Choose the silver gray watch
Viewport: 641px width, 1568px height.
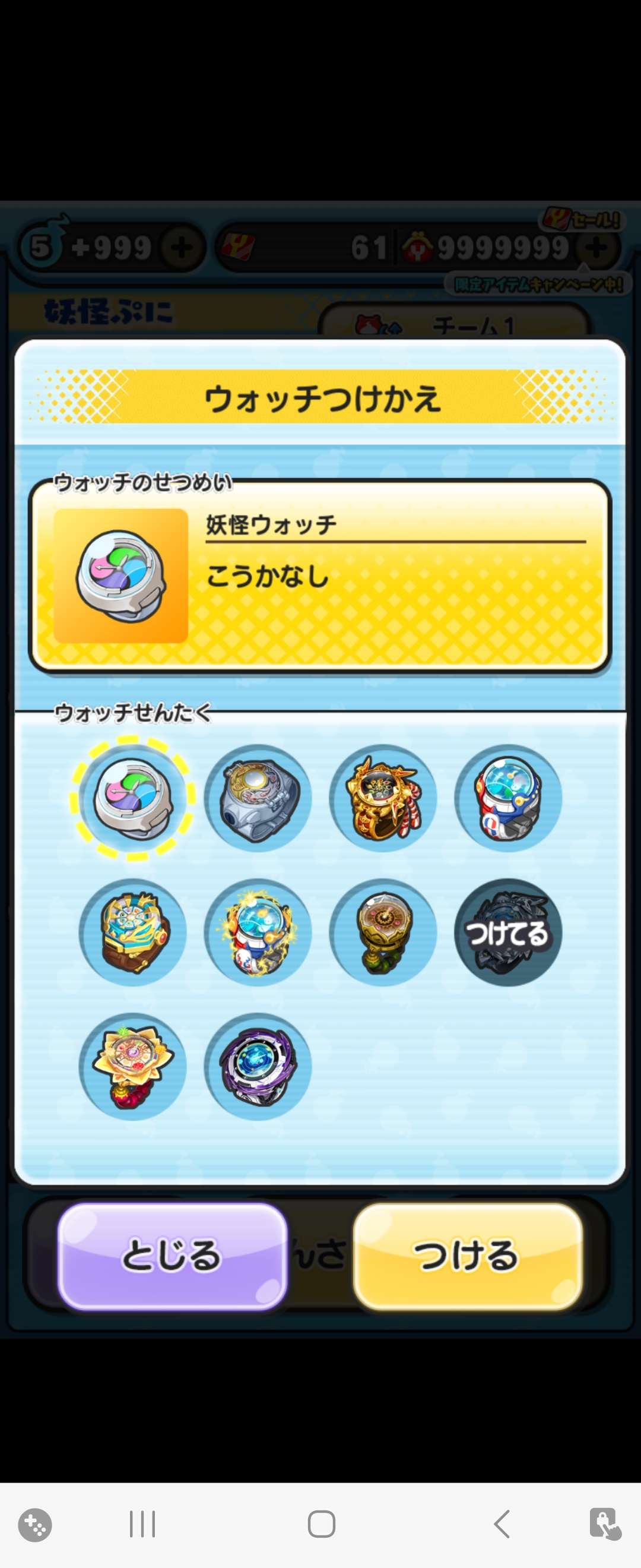tap(258, 798)
